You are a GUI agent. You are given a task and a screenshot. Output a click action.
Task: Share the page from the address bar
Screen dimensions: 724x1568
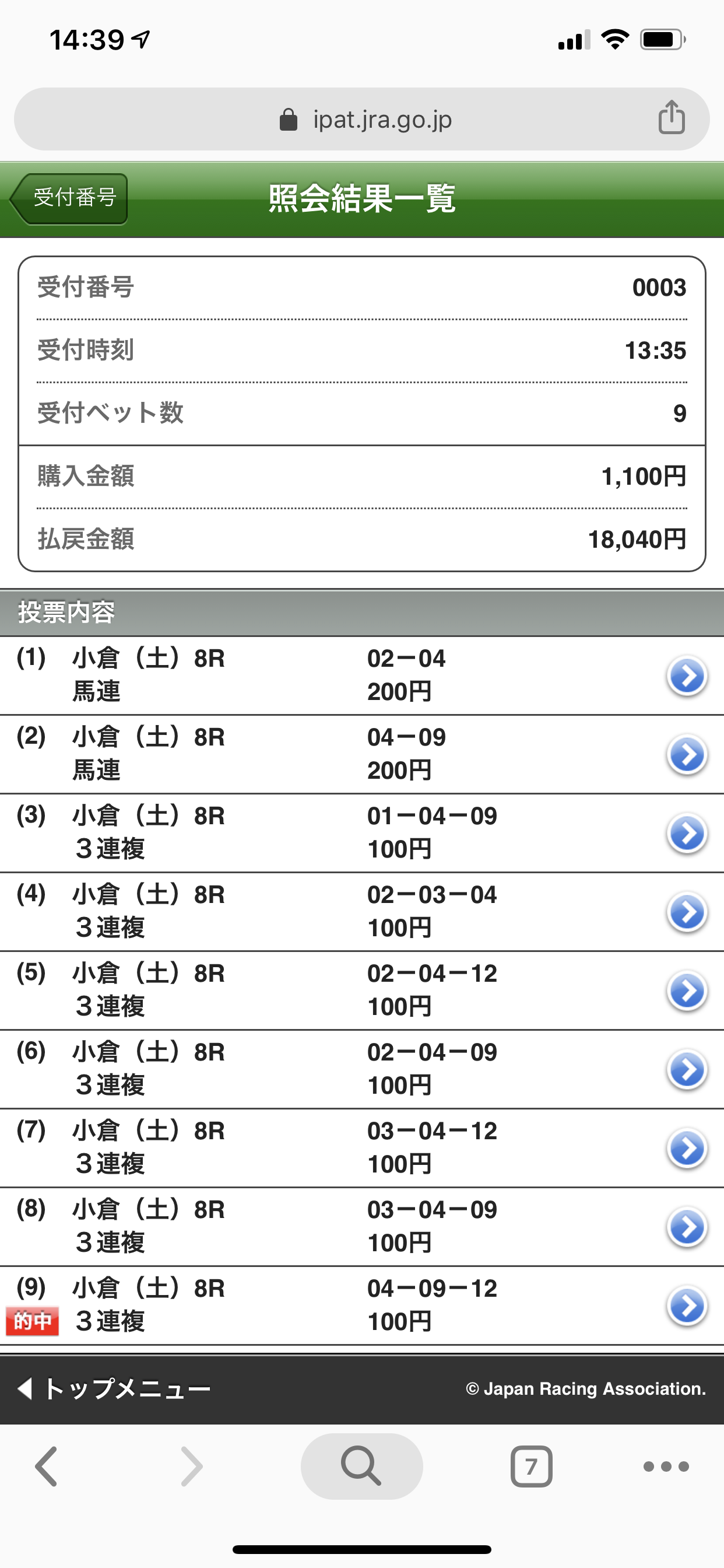pos(671,117)
